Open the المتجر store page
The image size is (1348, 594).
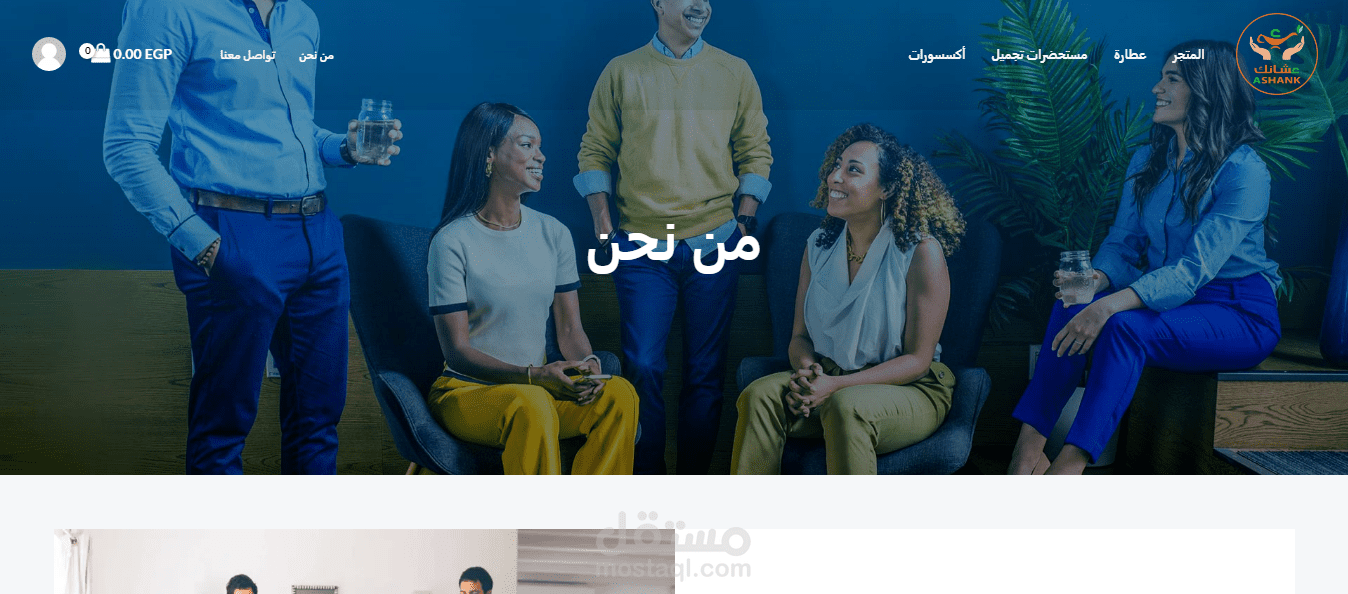click(1188, 55)
